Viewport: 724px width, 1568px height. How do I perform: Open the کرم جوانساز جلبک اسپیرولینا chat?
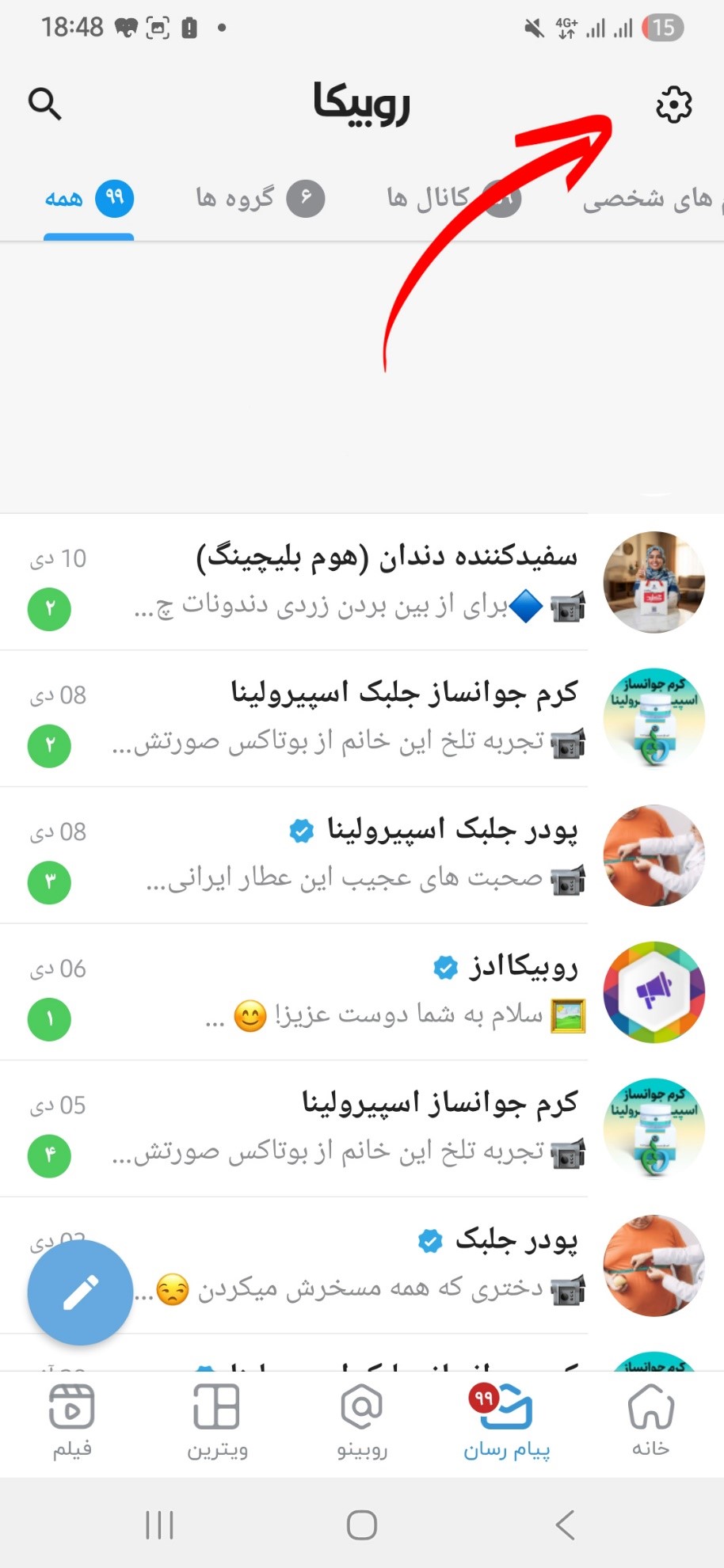tap(356, 717)
